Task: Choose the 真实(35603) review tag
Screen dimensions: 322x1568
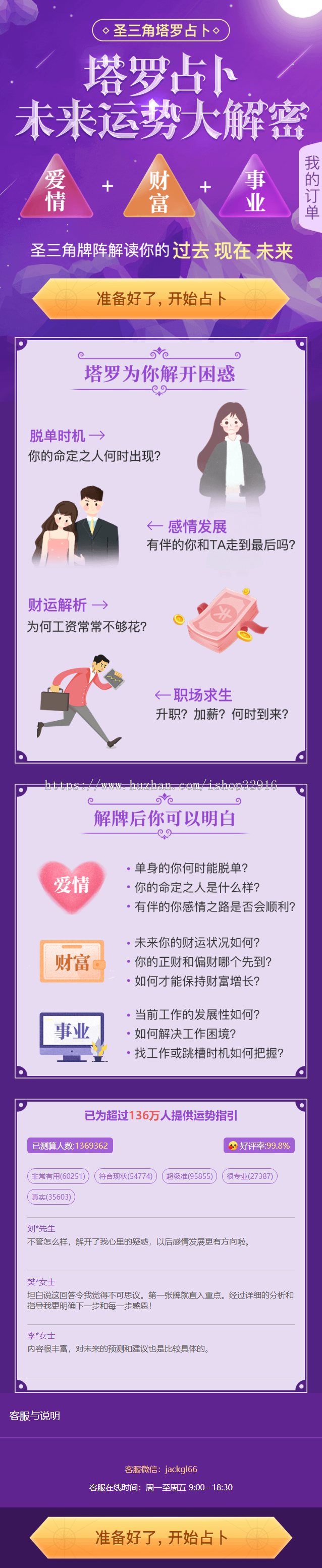Action: (51, 1197)
